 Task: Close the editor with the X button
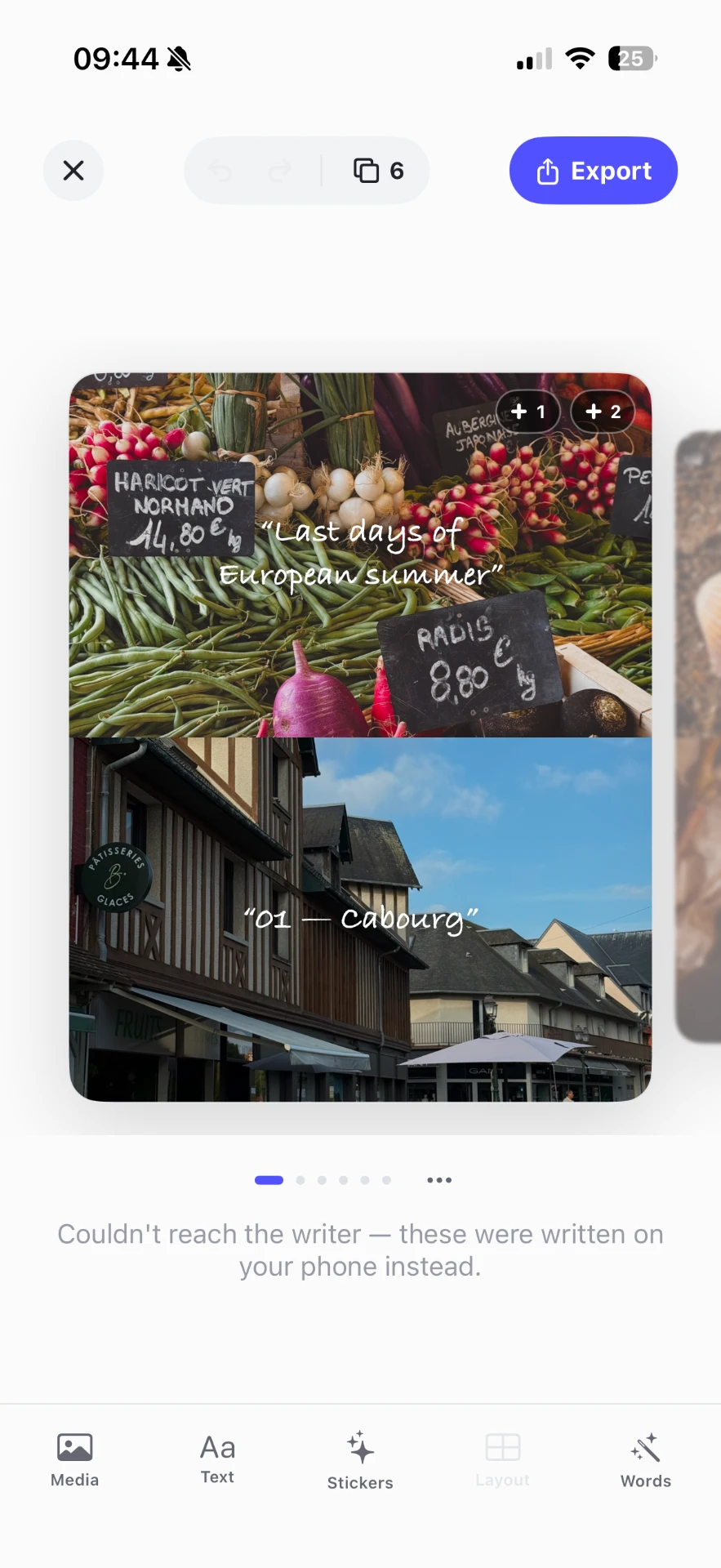[x=73, y=171]
